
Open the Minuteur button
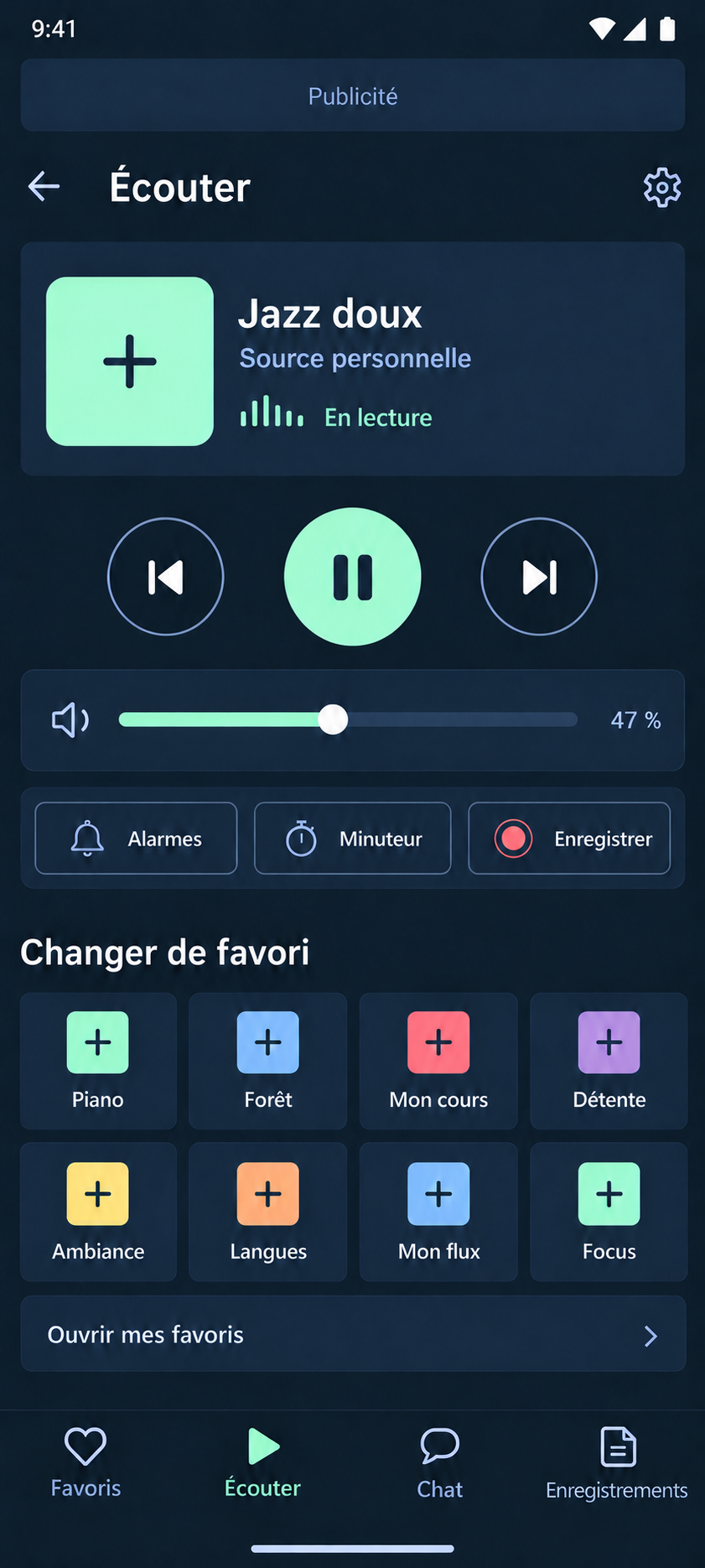pos(352,839)
